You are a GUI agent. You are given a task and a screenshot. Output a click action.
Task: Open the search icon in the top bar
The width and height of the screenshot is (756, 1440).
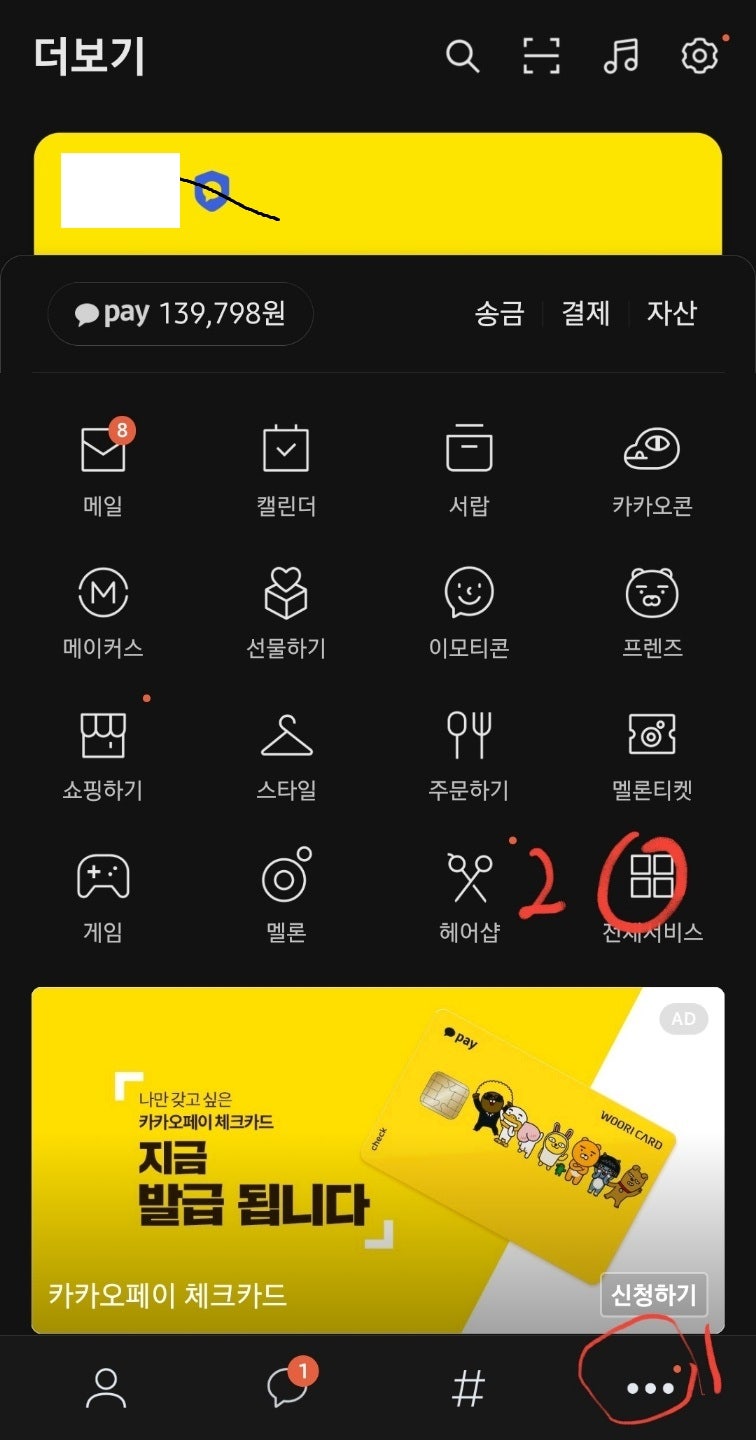[462, 56]
